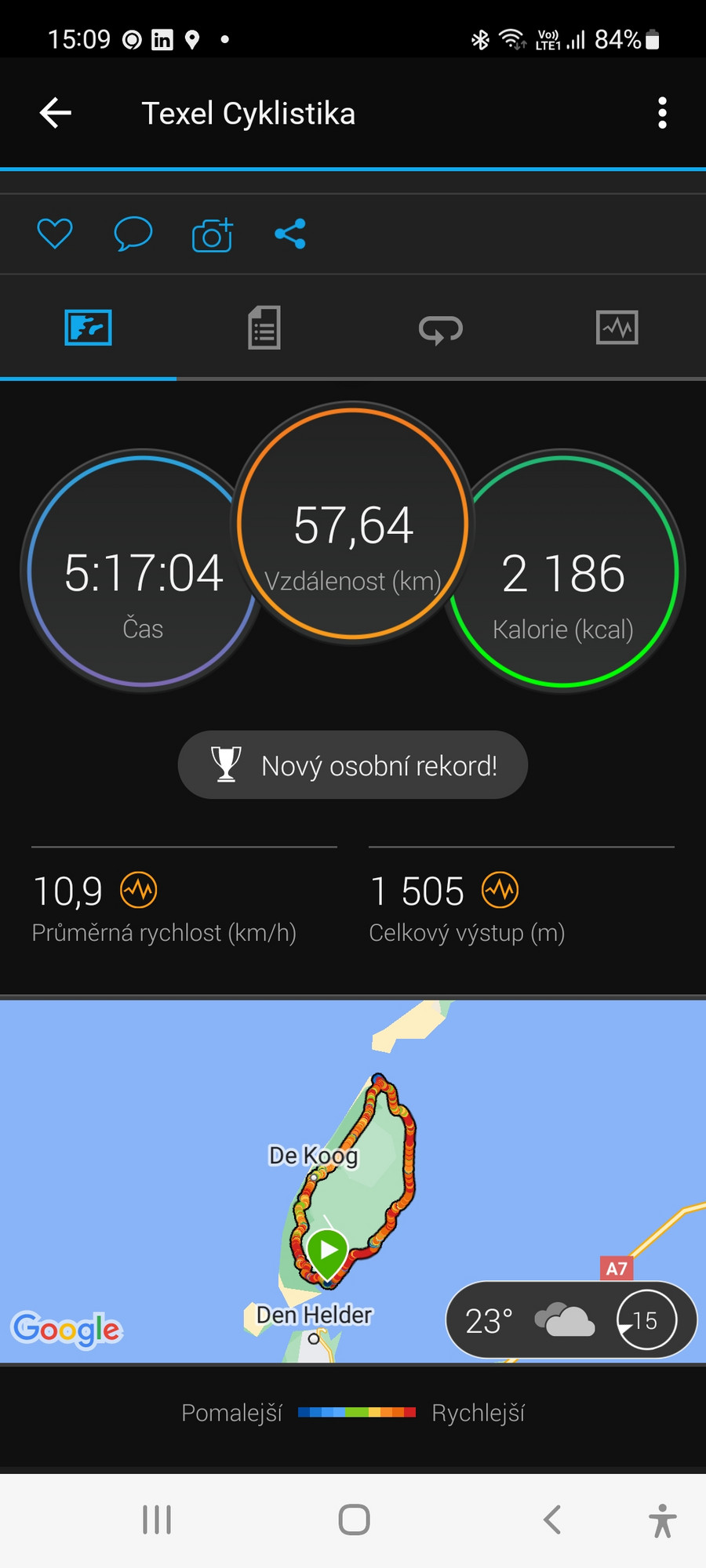Open the Nový osobní rekord badge

[353, 765]
